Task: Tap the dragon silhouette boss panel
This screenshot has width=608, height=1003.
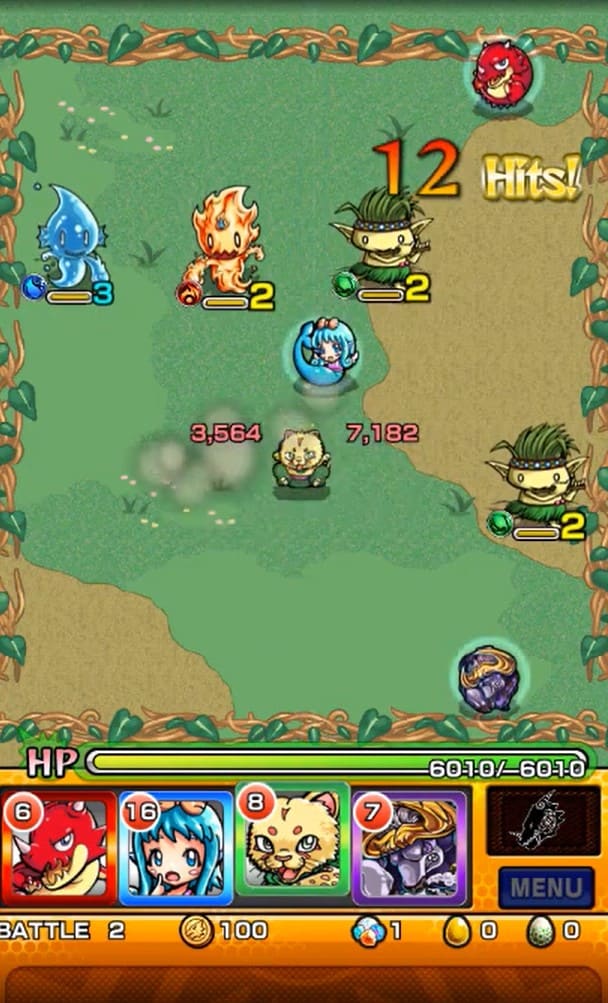Action: coord(543,821)
